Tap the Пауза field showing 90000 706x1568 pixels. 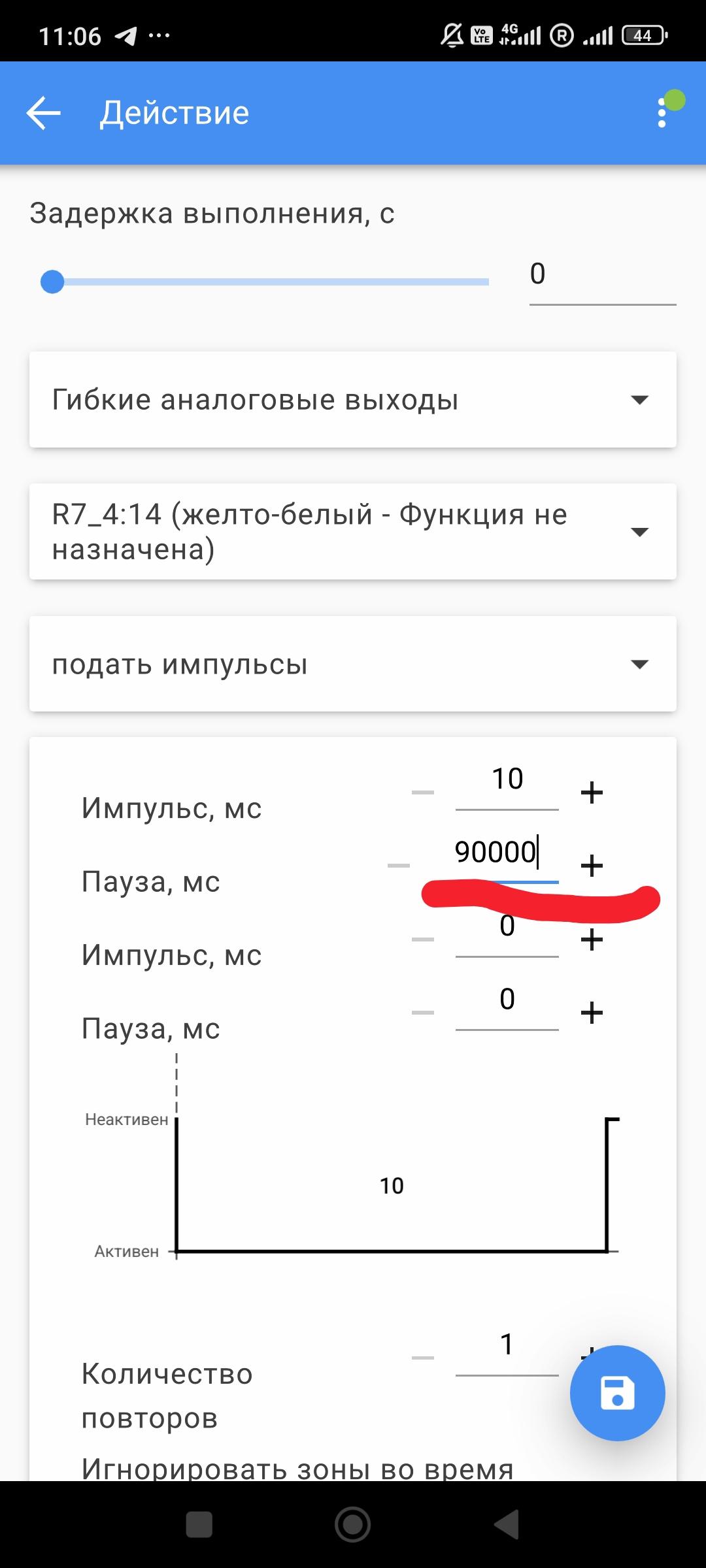[x=497, y=853]
